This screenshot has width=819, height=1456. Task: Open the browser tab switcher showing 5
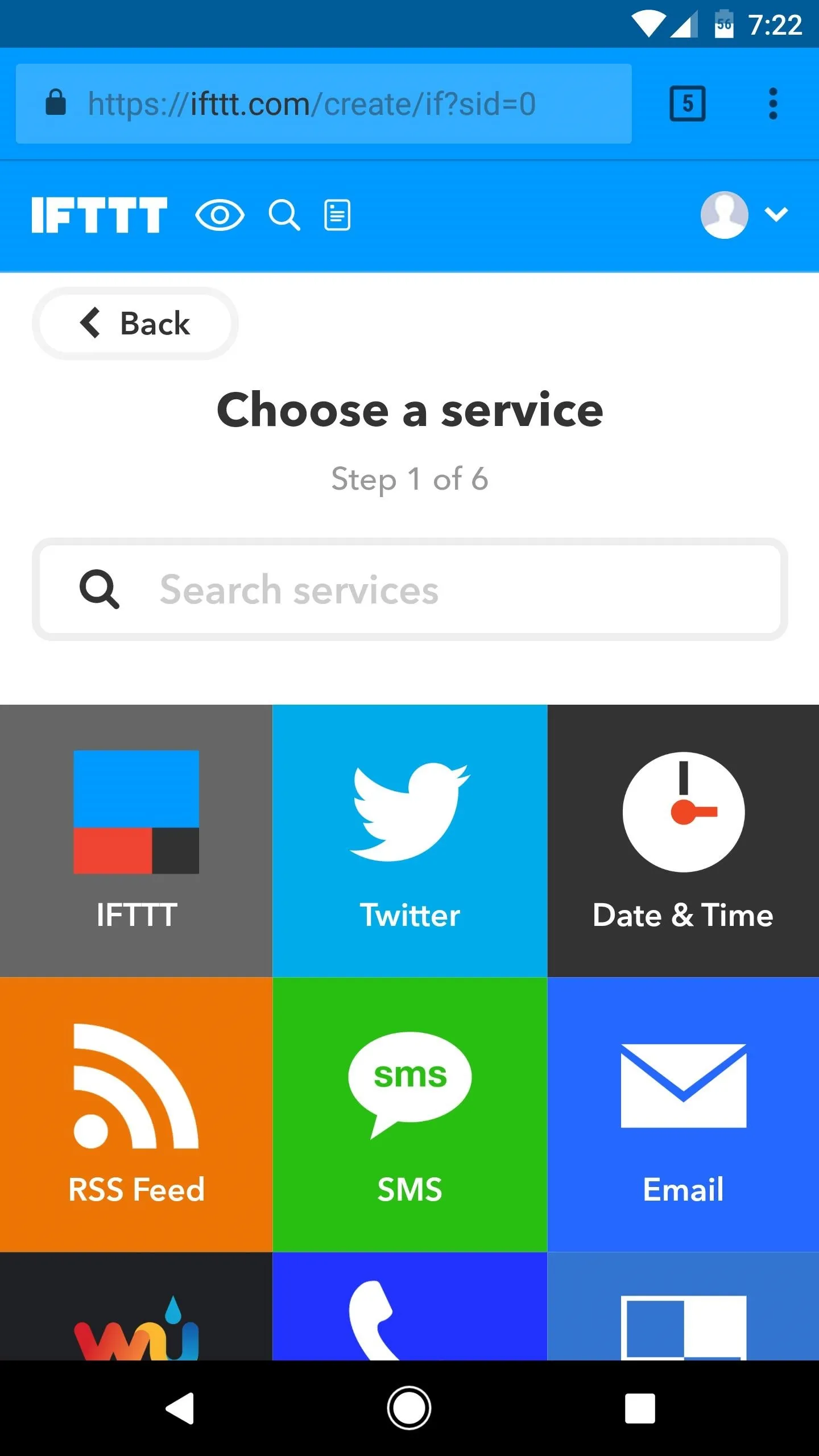click(x=688, y=104)
